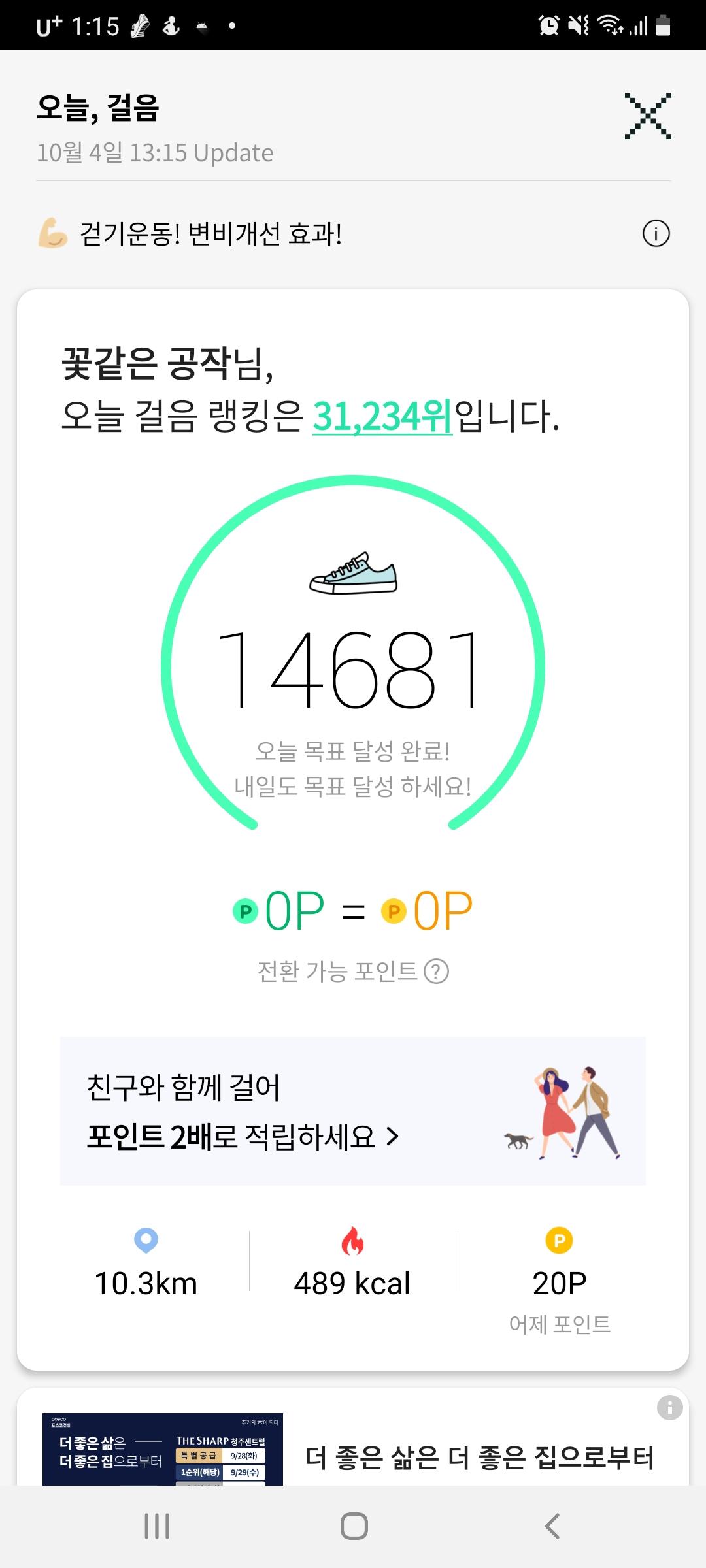The height and width of the screenshot is (1568, 706).
Task: Open 친구와 함께 걸어 포인트 2배 banner
Action: pyautogui.click(x=353, y=1111)
